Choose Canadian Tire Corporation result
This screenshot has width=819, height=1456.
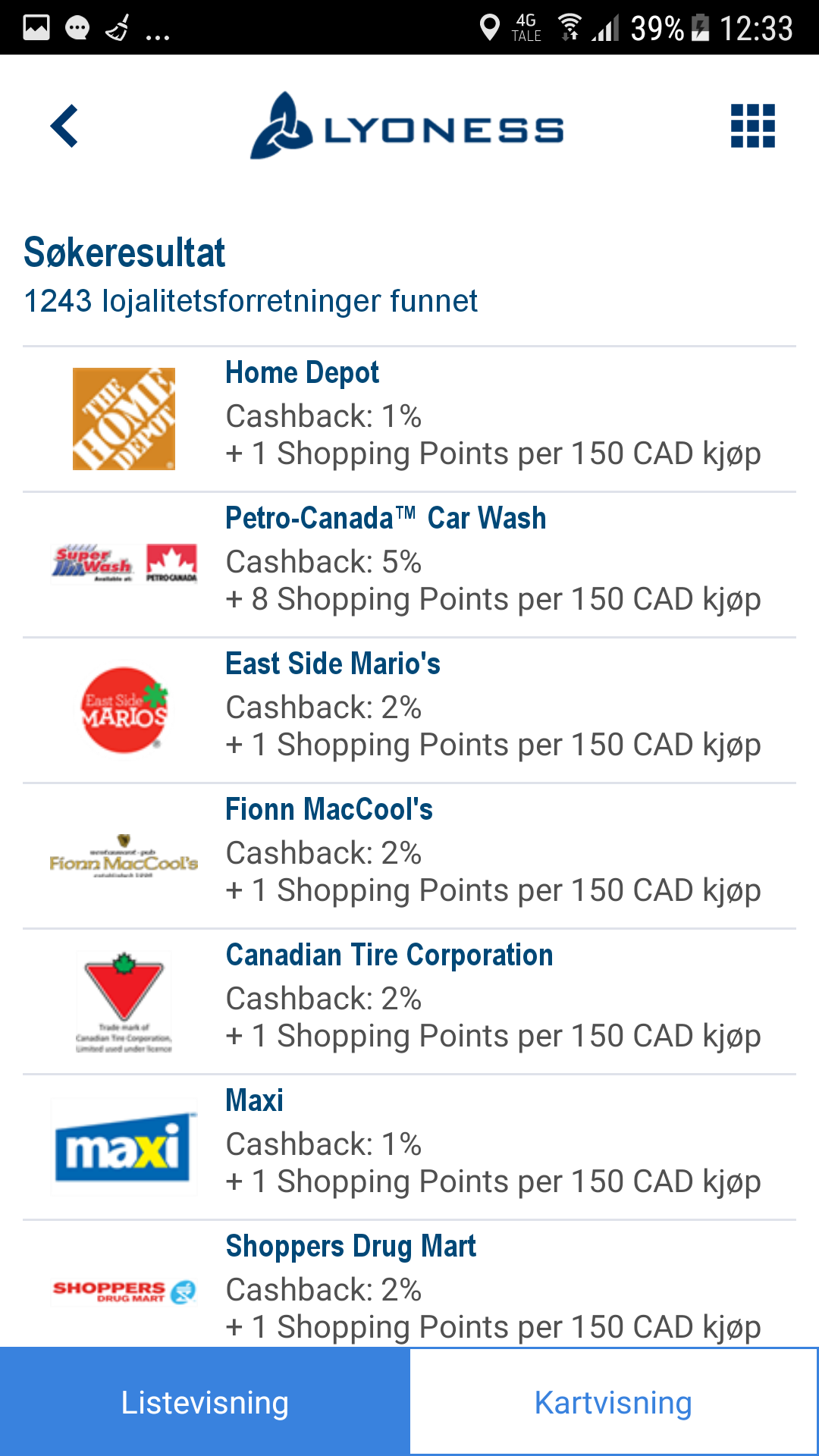coord(409,1002)
